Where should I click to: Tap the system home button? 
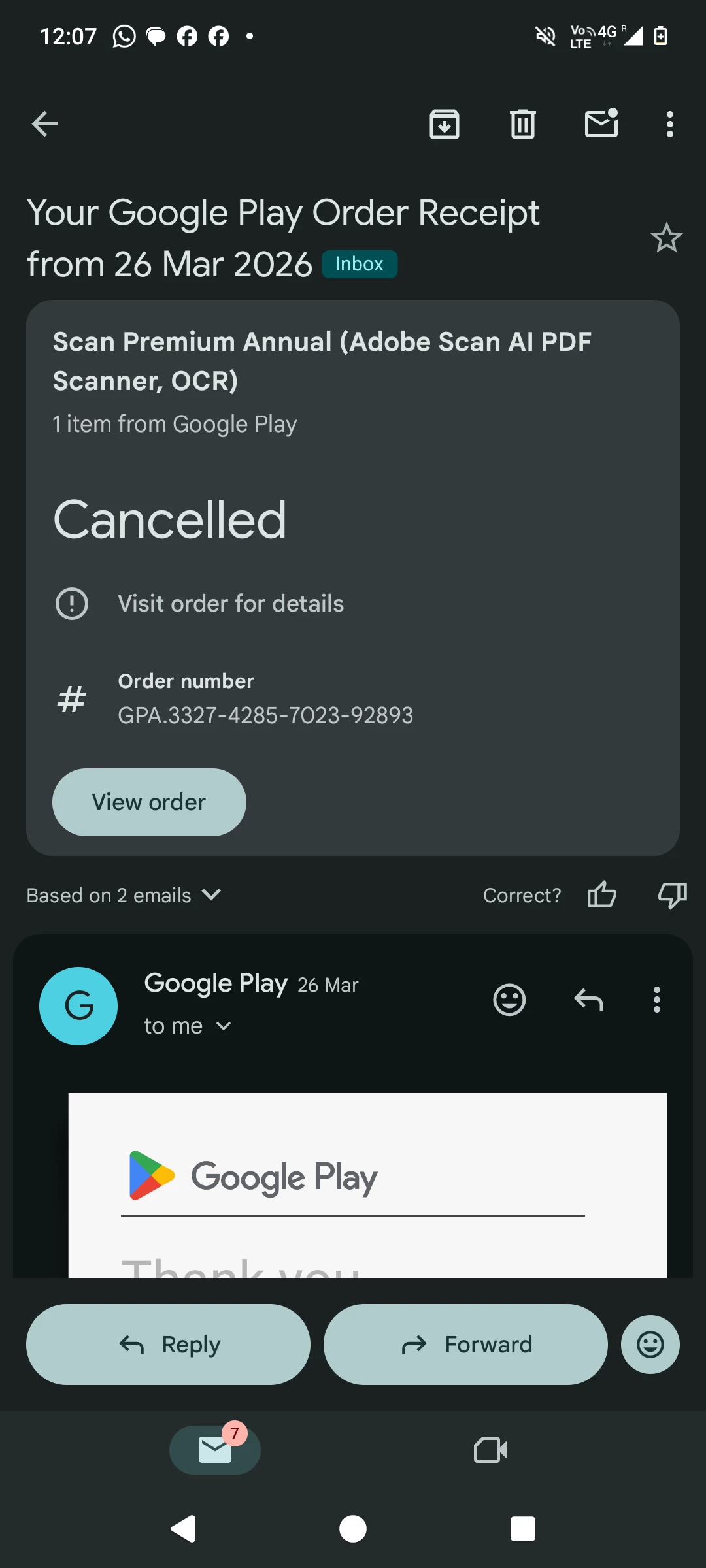[353, 1529]
